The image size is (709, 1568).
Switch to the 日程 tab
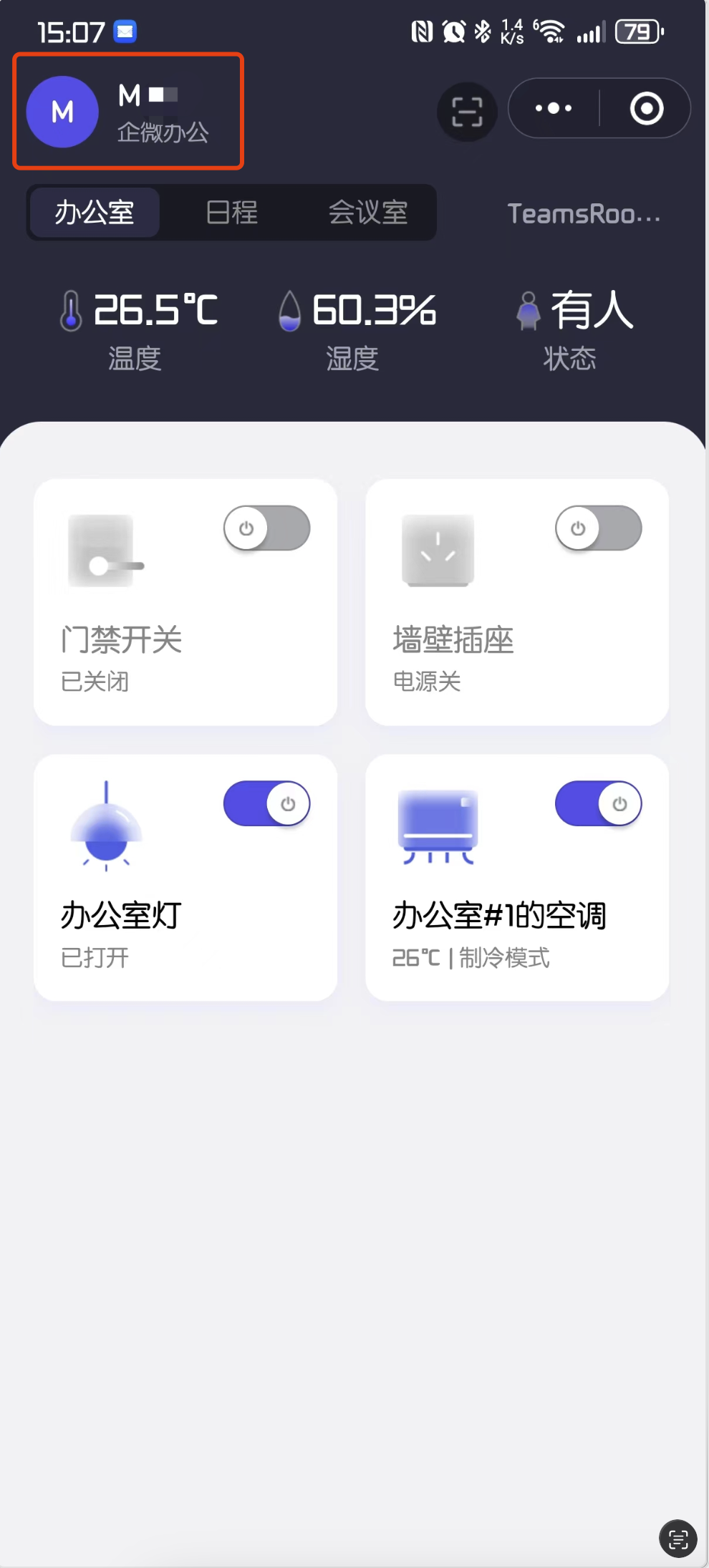coord(231,213)
